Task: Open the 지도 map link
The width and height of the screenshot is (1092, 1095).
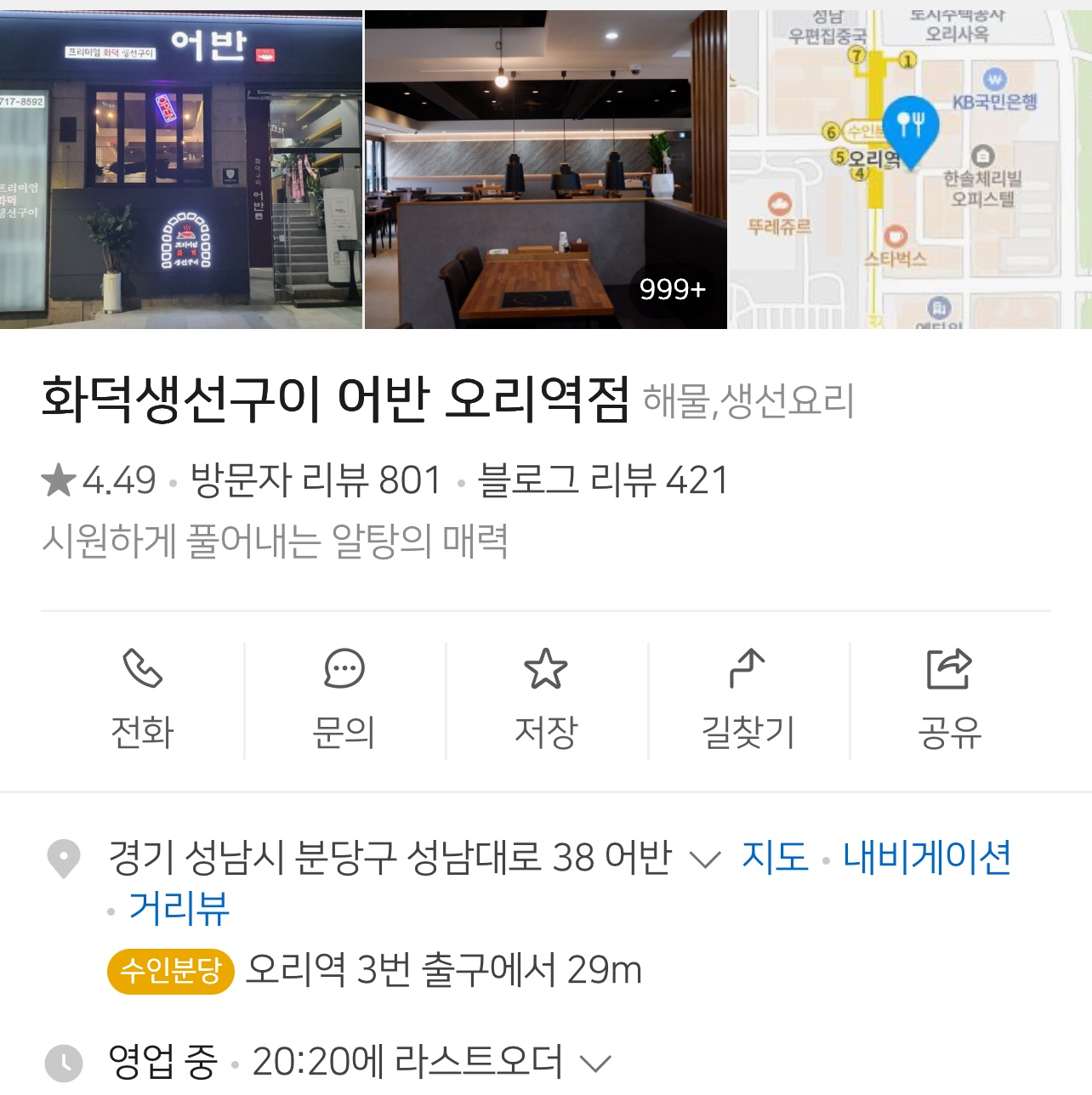Action: tap(775, 857)
